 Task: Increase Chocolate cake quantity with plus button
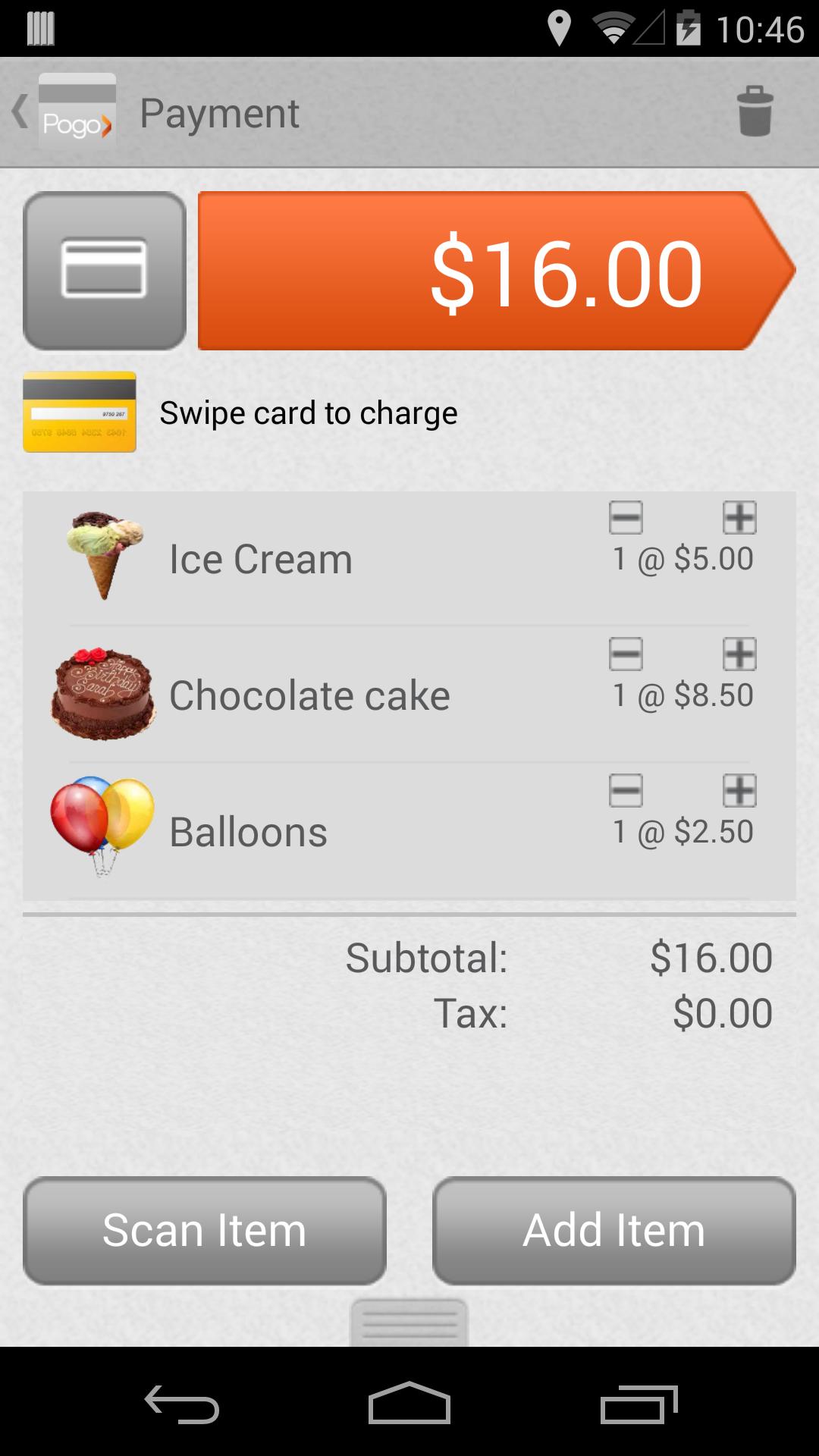pos(738,655)
